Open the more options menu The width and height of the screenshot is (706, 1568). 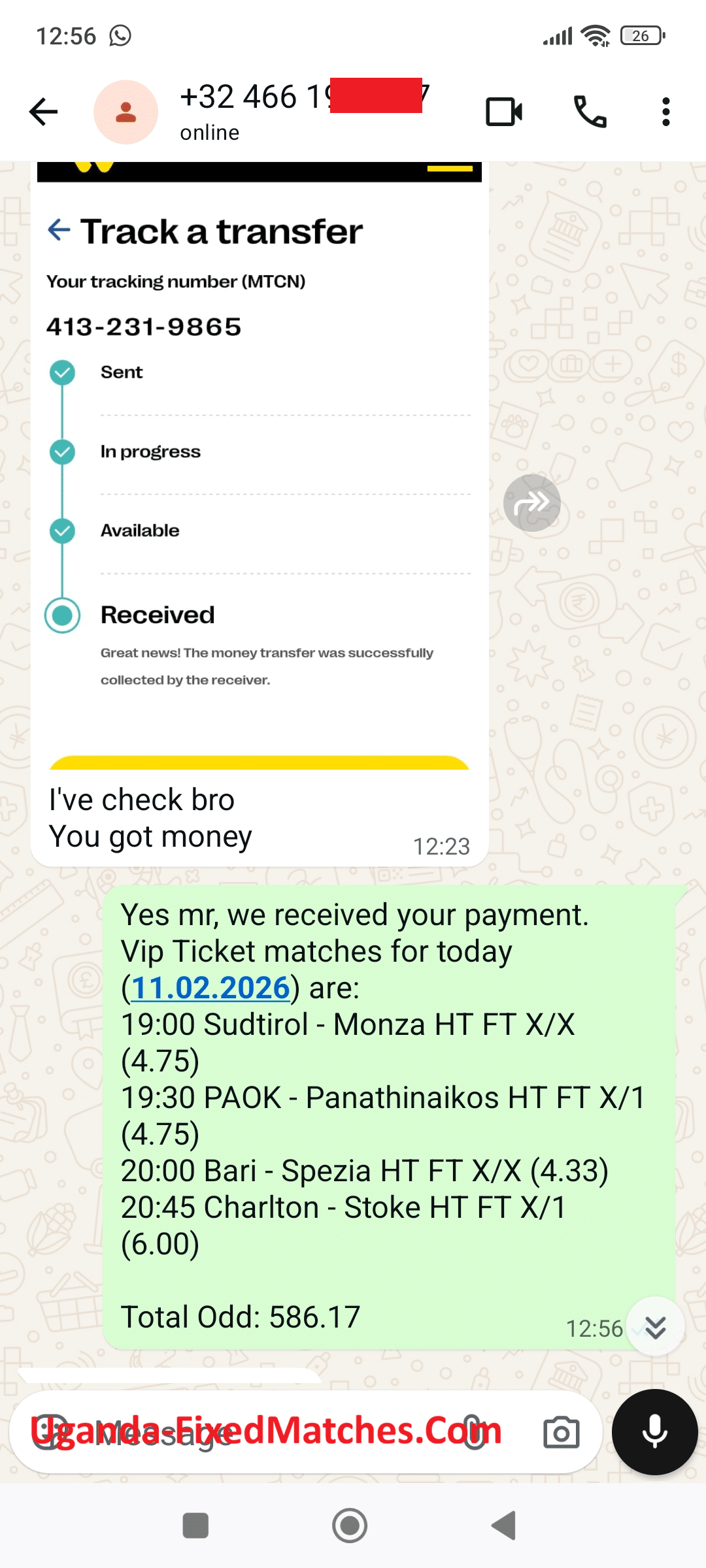pos(665,112)
